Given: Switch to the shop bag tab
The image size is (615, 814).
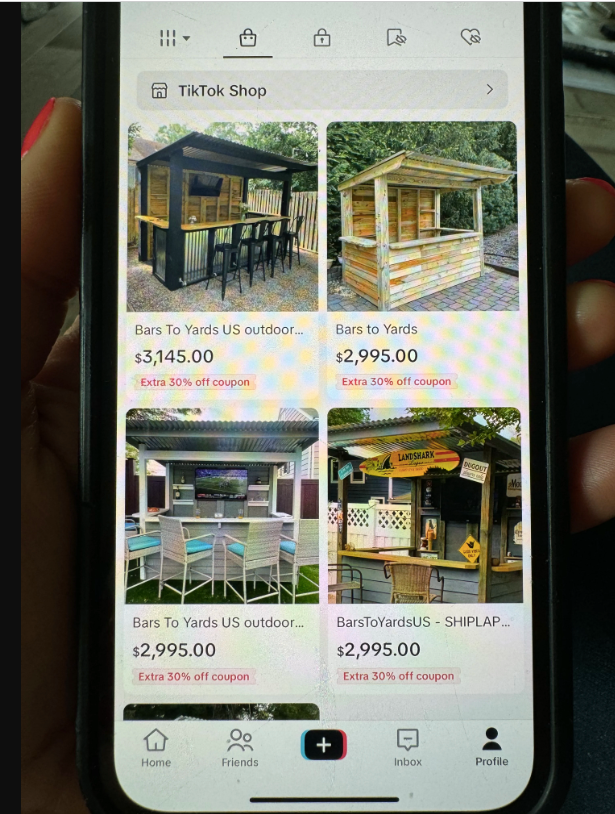Looking at the screenshot, I should 247,38.
